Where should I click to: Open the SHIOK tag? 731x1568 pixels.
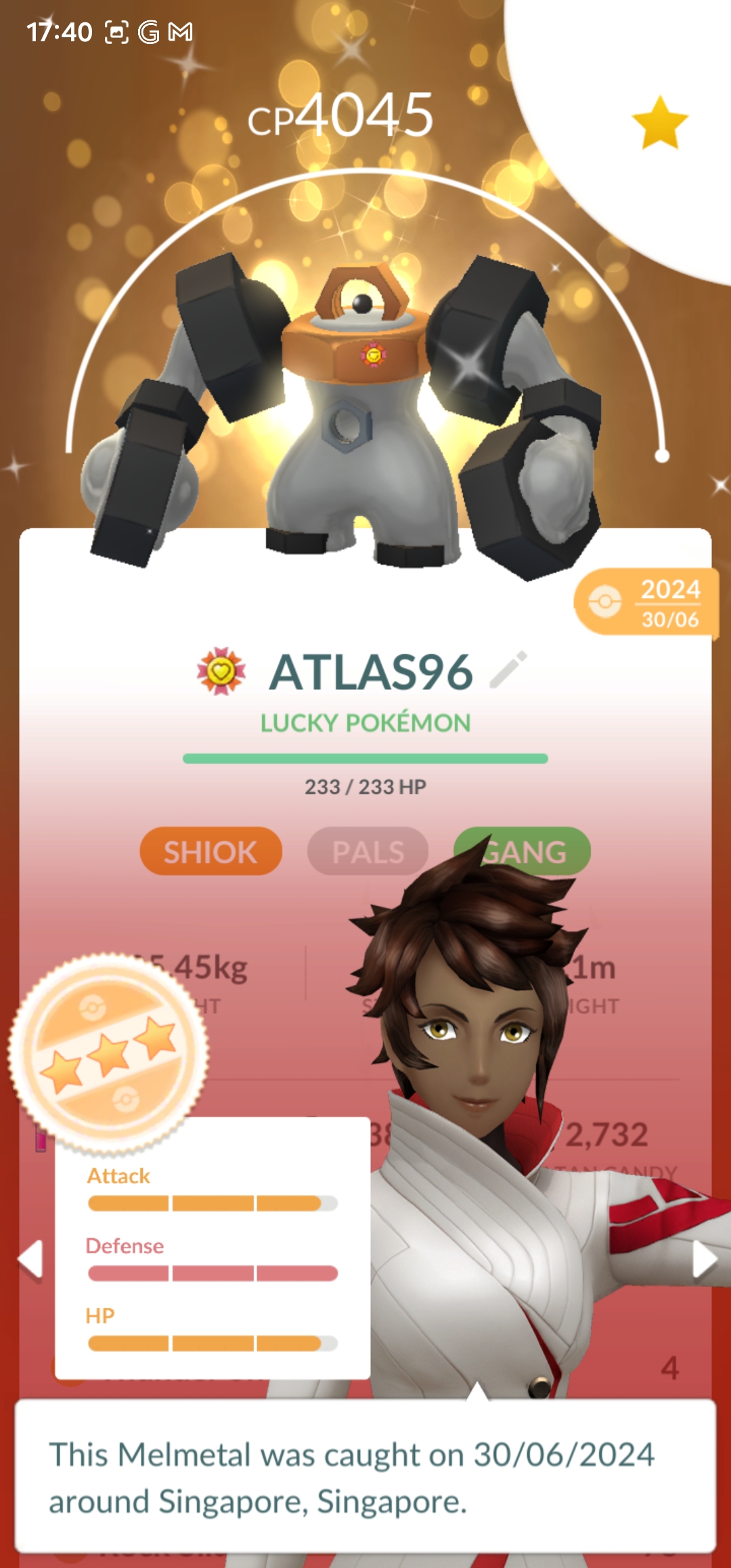pos(211,852)
